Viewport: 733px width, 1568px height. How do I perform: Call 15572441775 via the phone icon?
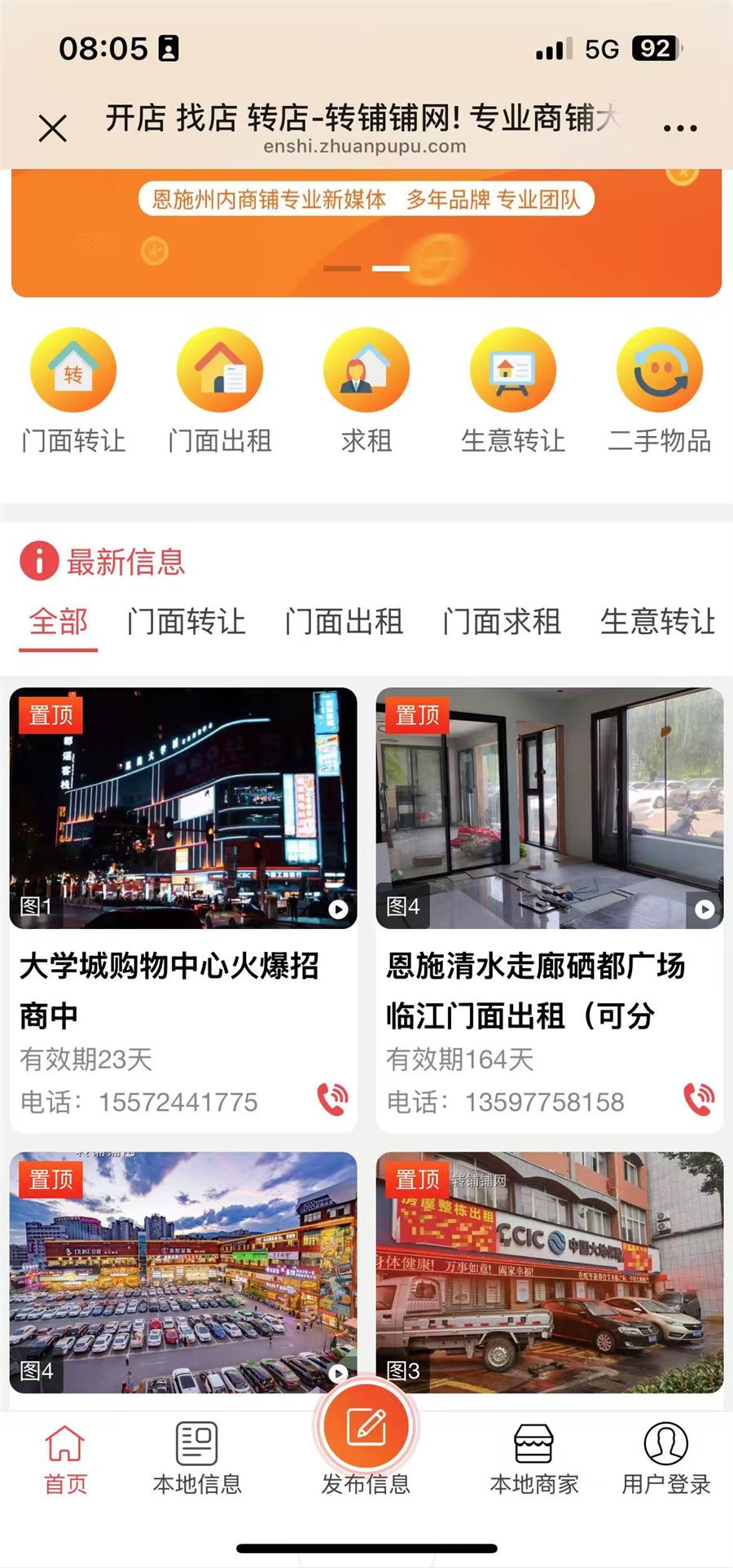coord(332,1099)
